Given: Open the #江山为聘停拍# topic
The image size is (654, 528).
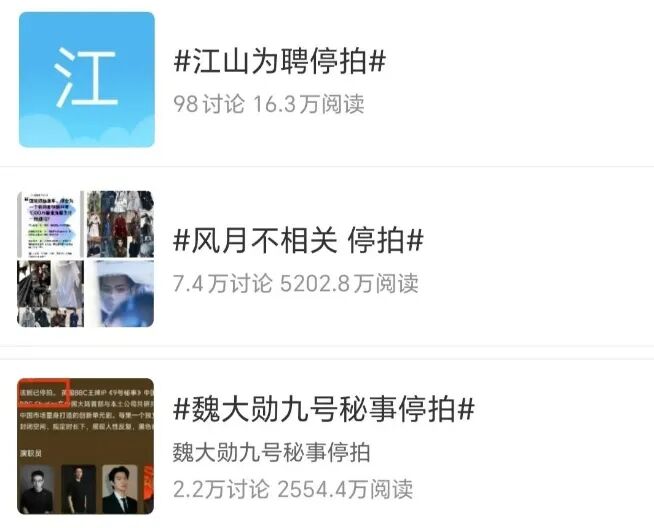Looking at the screenshot, I should click(280, 61).
